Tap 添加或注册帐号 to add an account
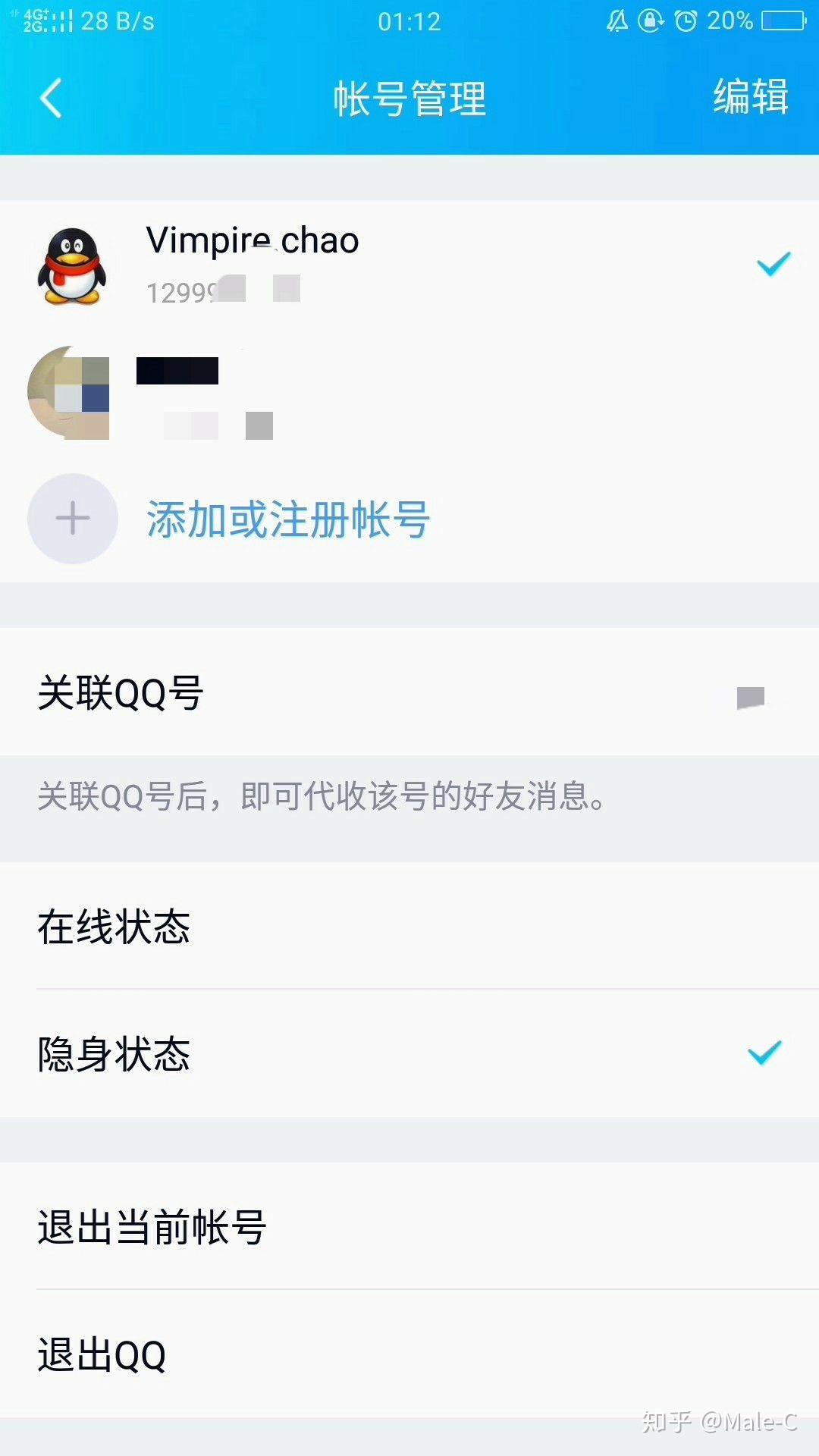The width and height of the screenshot is (819, 1456). click(x=288, y=519)
